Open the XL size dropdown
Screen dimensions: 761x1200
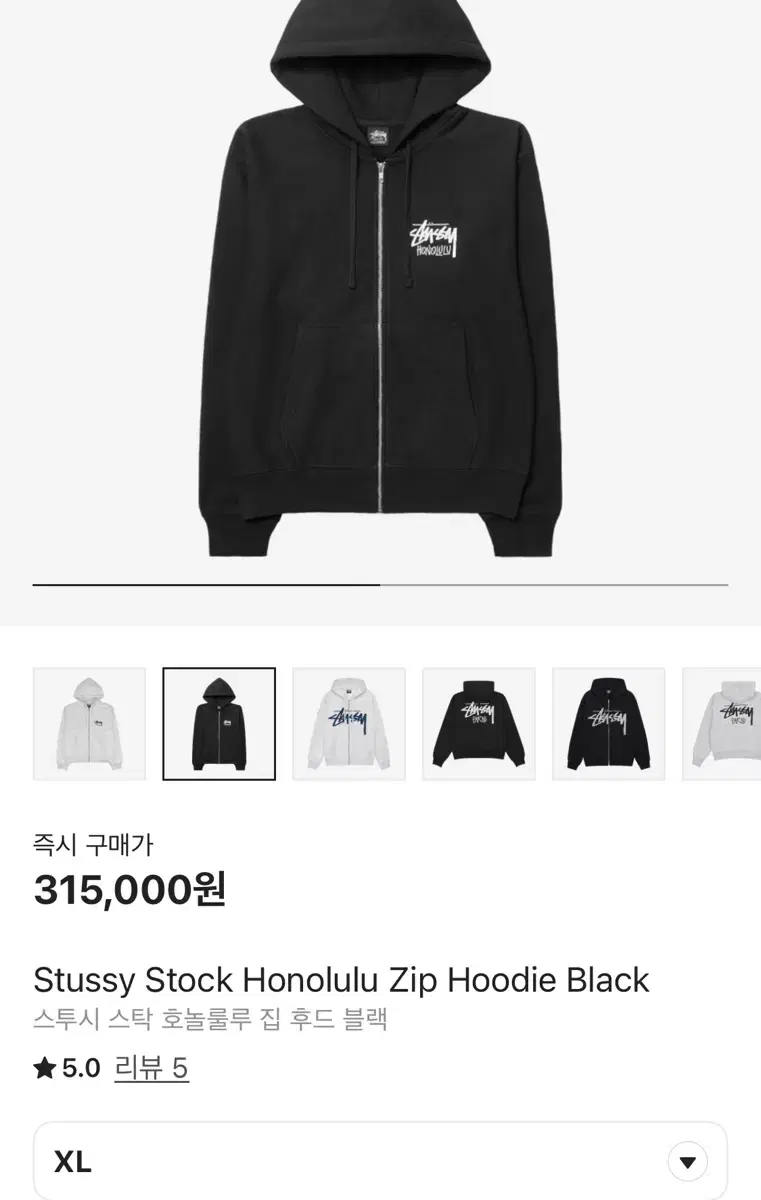click(380, 1159)
